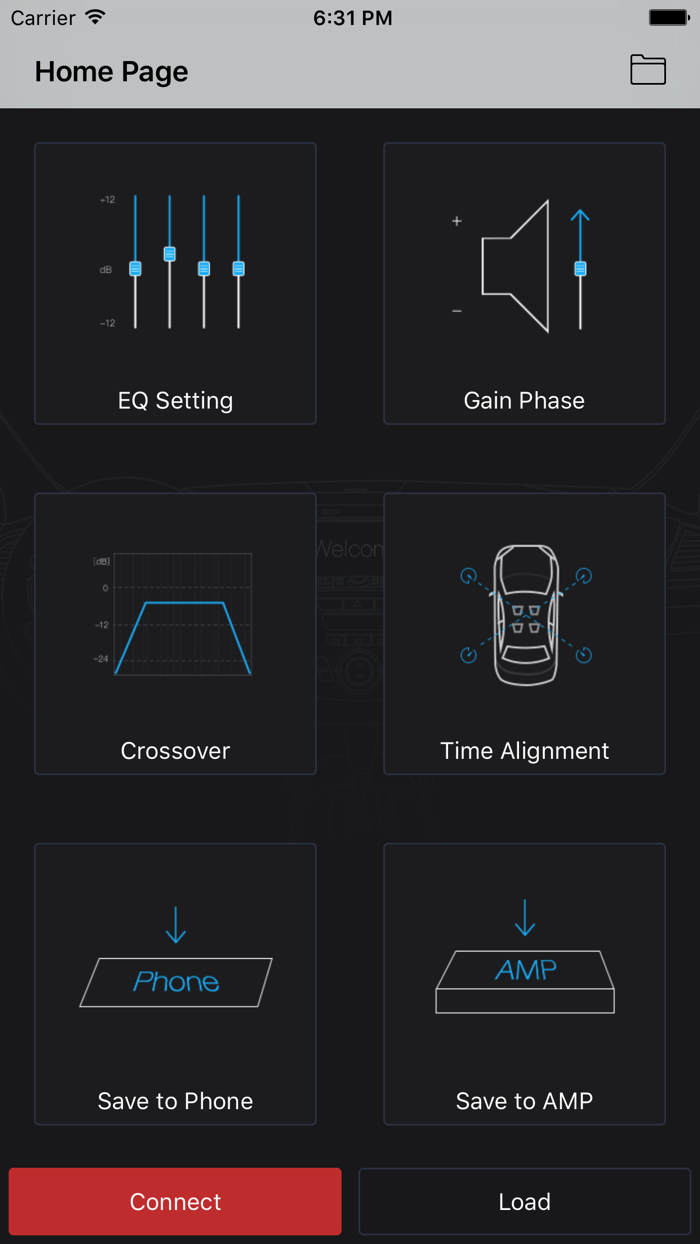The height and width of the screenshot is (1244, 700).
Task: Tap the Load button
Action: click(x=524, y=1201)
